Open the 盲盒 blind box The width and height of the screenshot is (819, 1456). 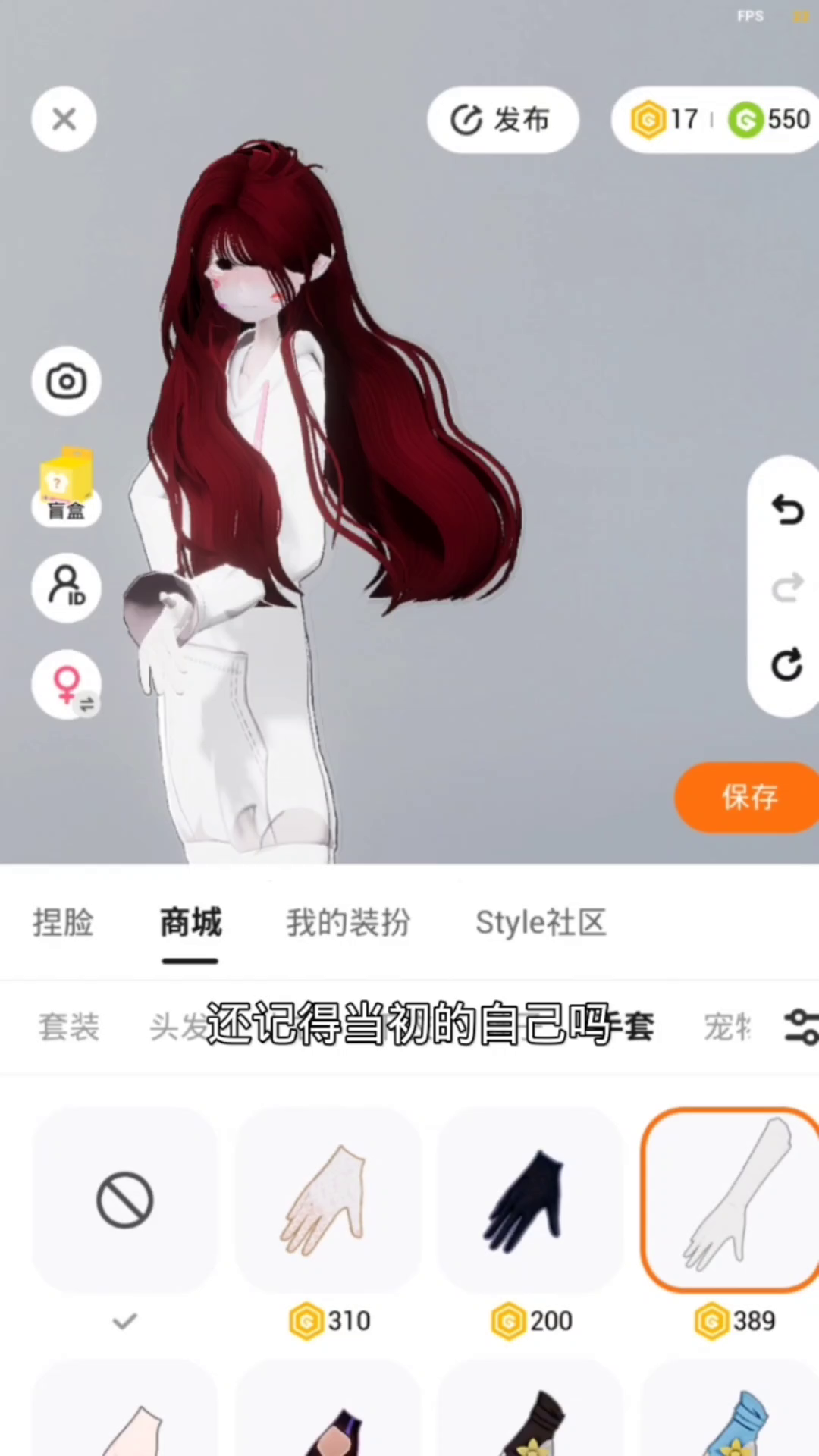click(x=67, y=487)
